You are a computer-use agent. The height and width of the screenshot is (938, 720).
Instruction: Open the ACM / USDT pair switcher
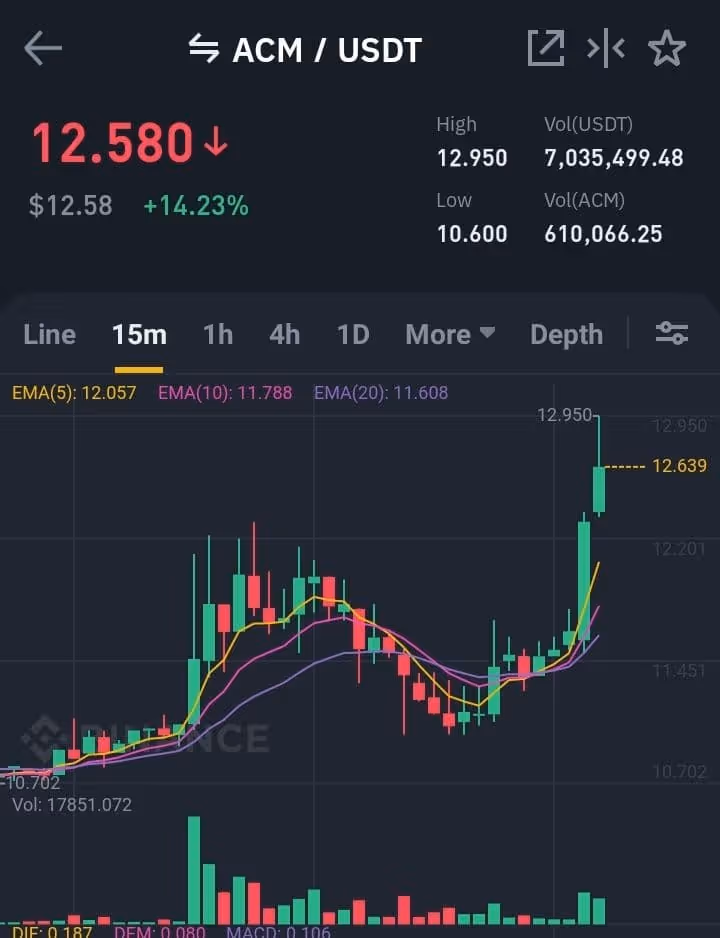(x=305, y=49)
